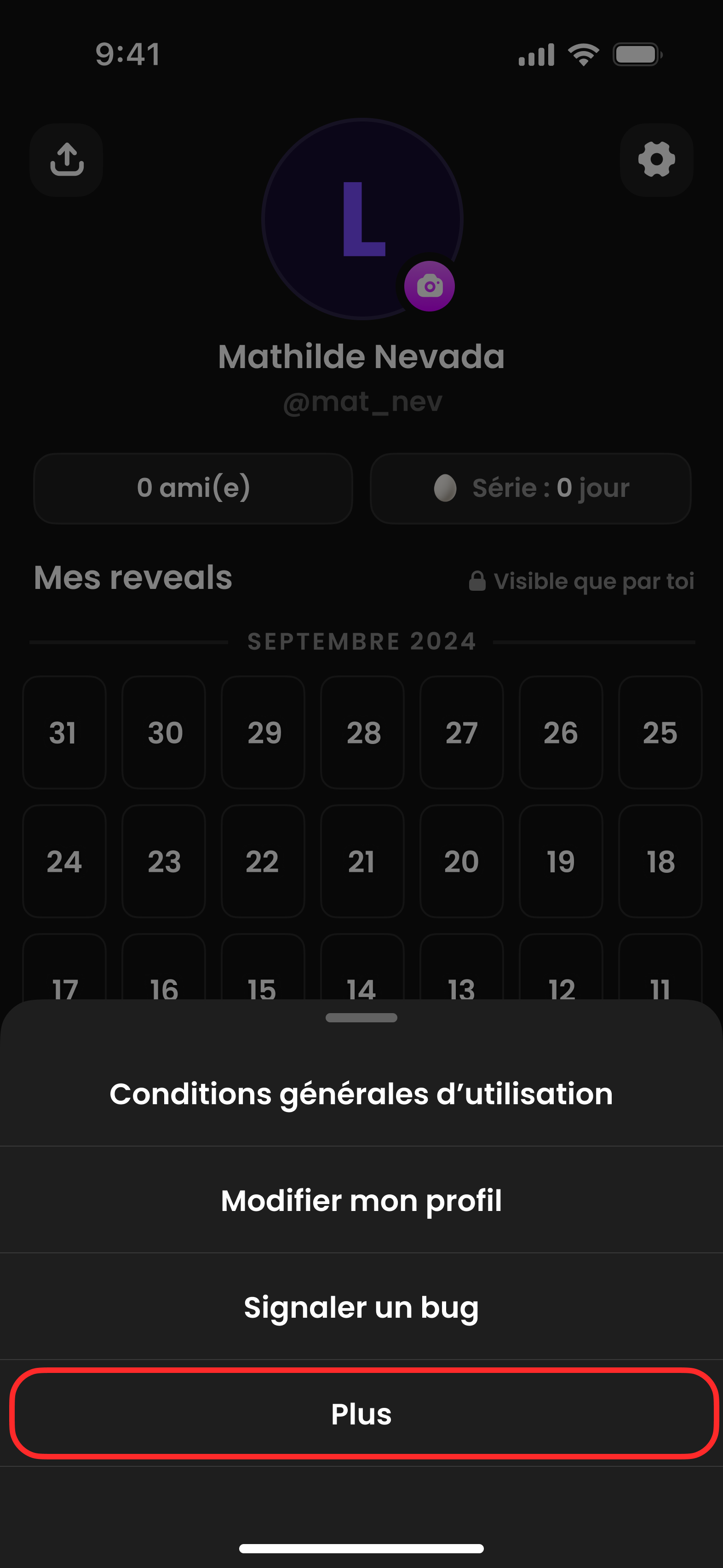The image size is (723, 1568).
Task: Tap the bottom sheet drag handle
Action: (361, 1018)
